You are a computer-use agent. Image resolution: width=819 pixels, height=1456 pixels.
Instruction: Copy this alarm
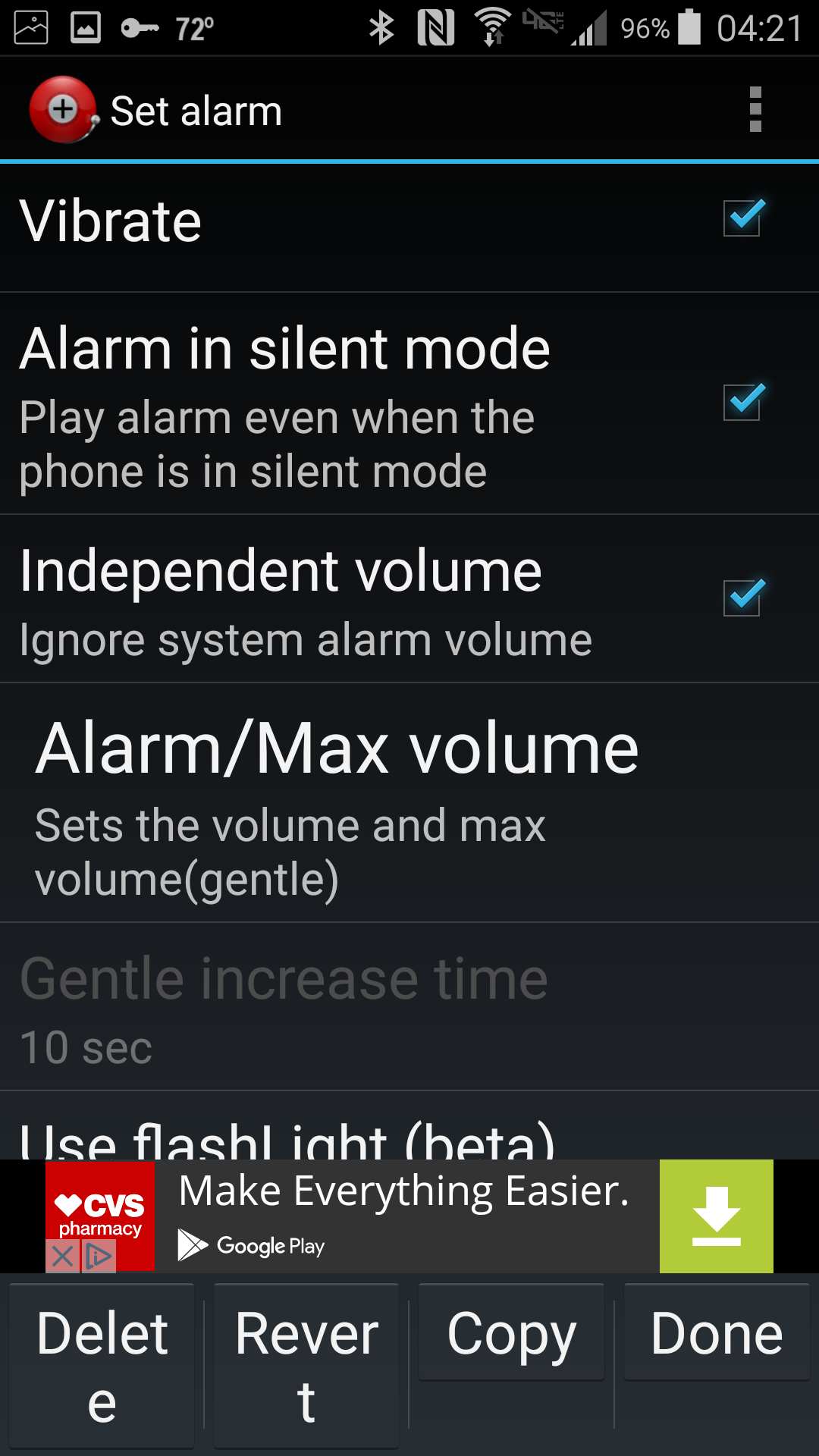point(512,1332)
